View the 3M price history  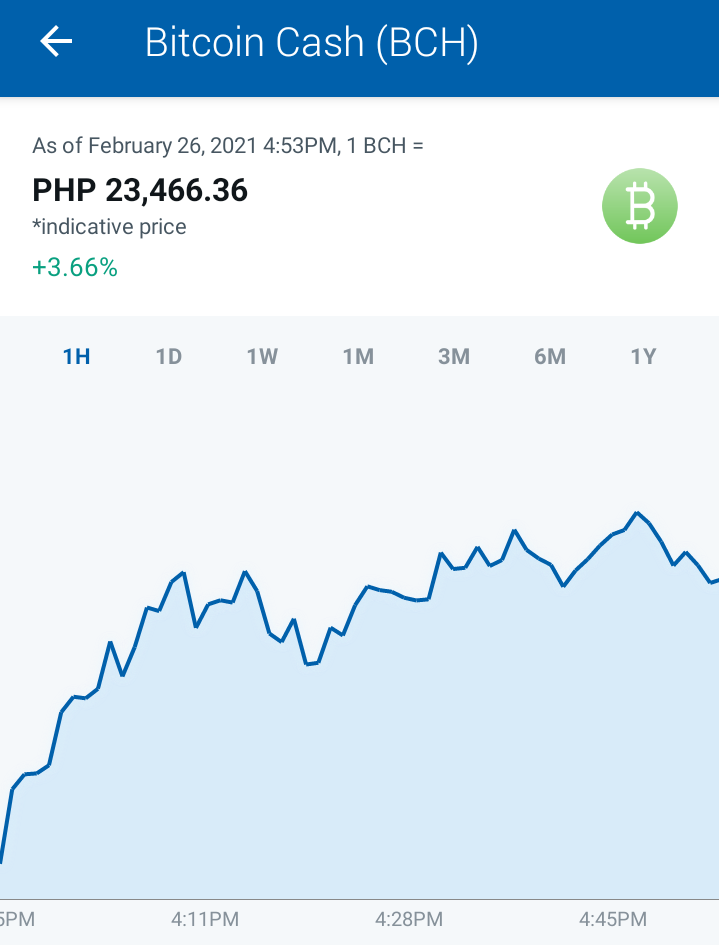(454, 357)
